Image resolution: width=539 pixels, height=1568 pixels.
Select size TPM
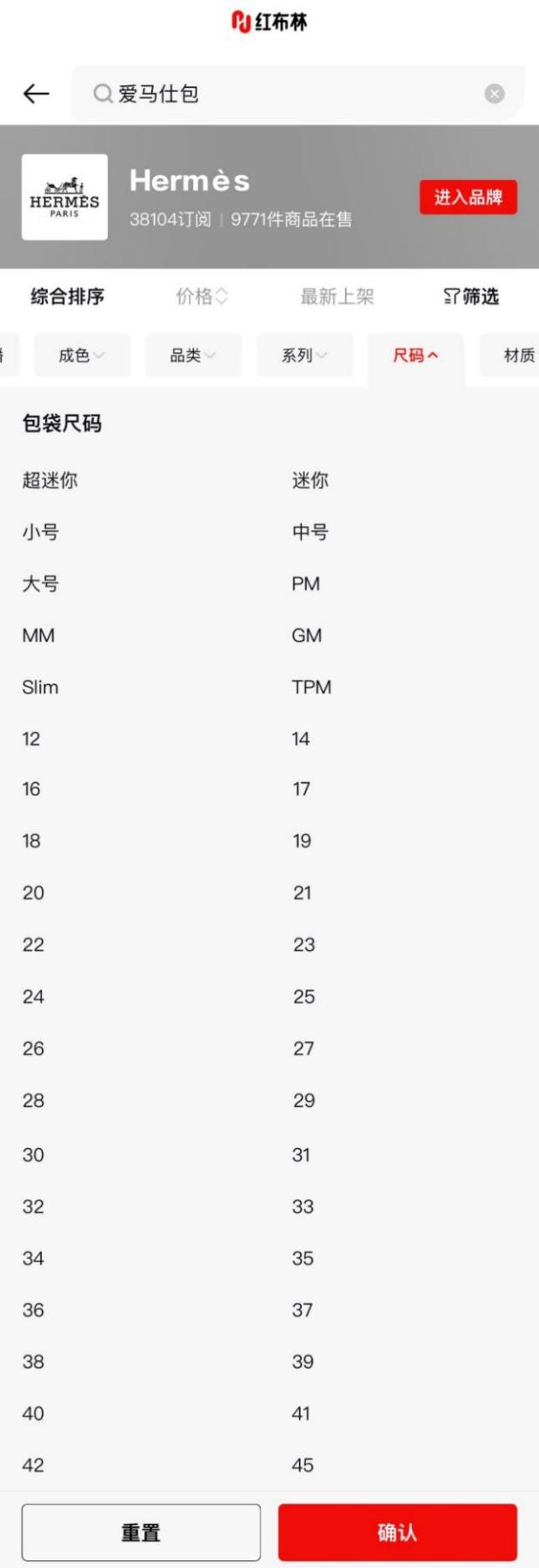(311, 688)
